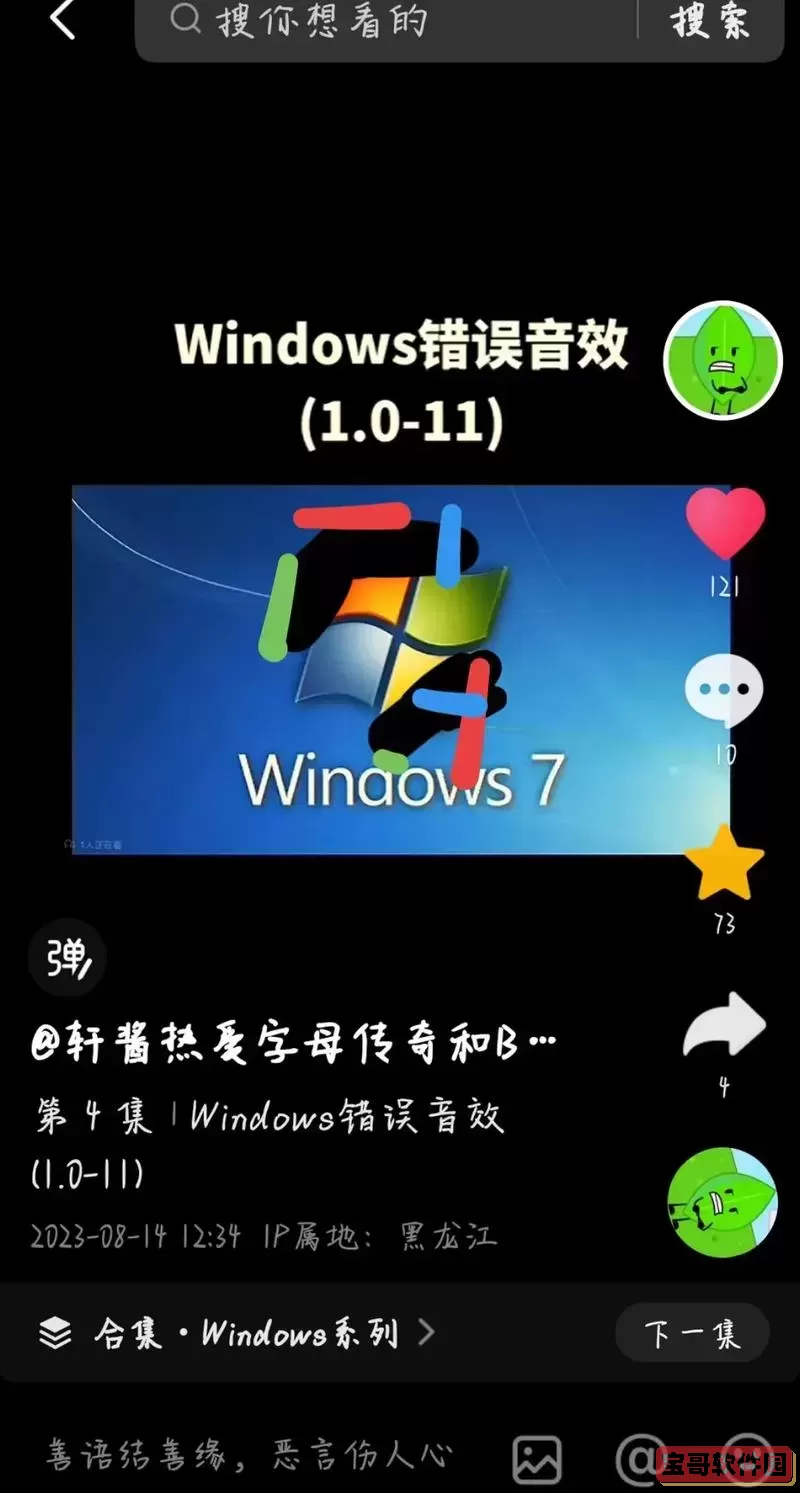Open the spinning music disc avatar
This screenshot has width=800, height=1493.
[722, 1202]
